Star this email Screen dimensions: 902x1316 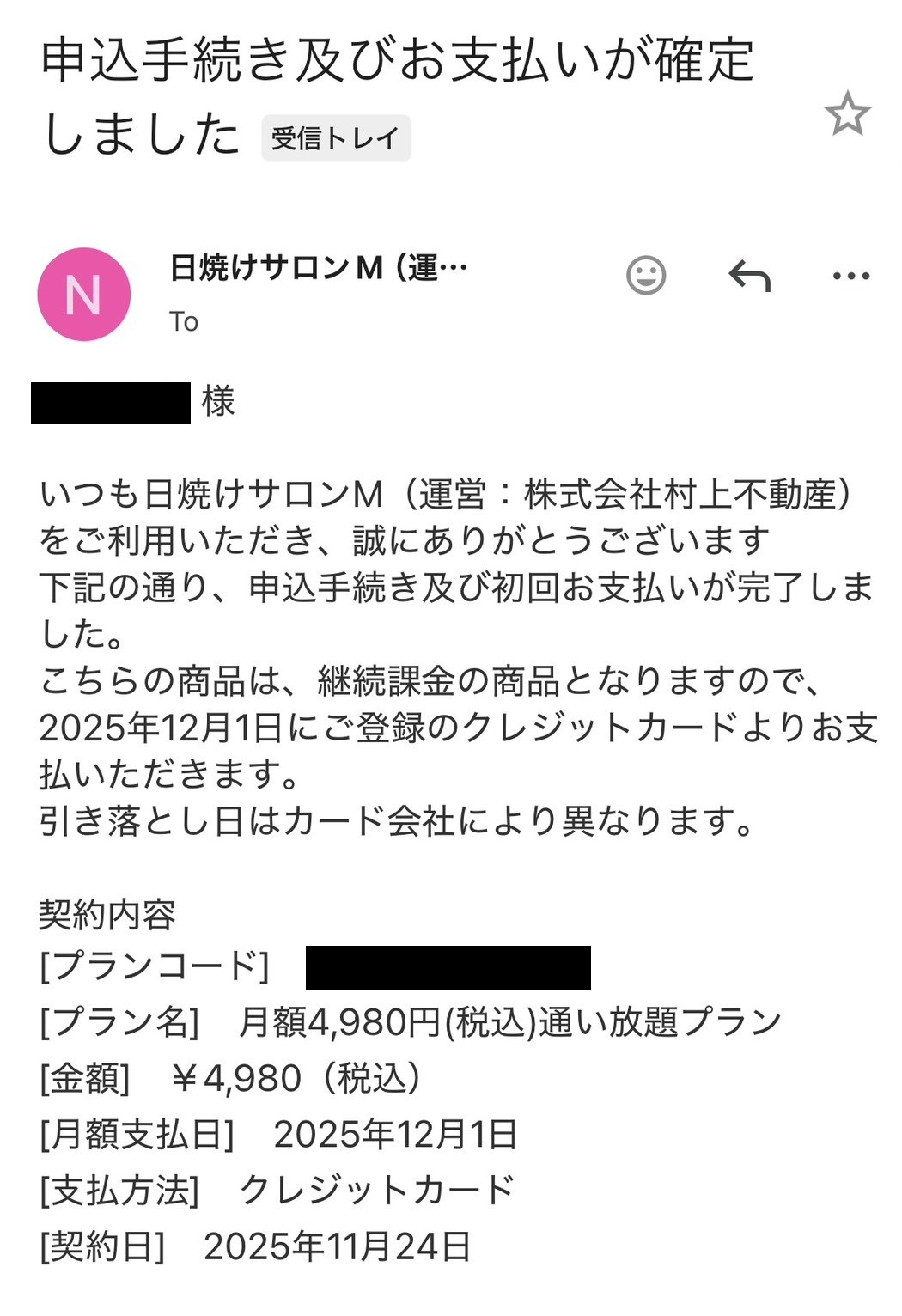(x=847, y=114)
